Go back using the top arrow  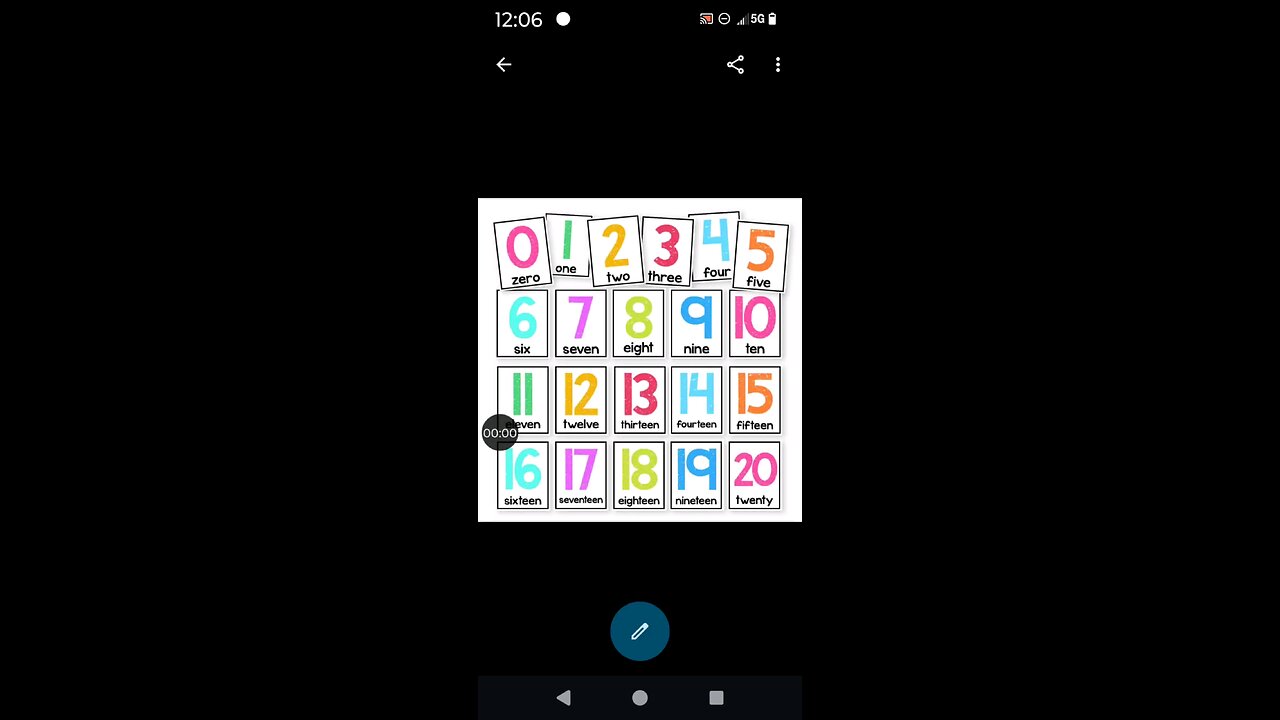click(504, 65)
